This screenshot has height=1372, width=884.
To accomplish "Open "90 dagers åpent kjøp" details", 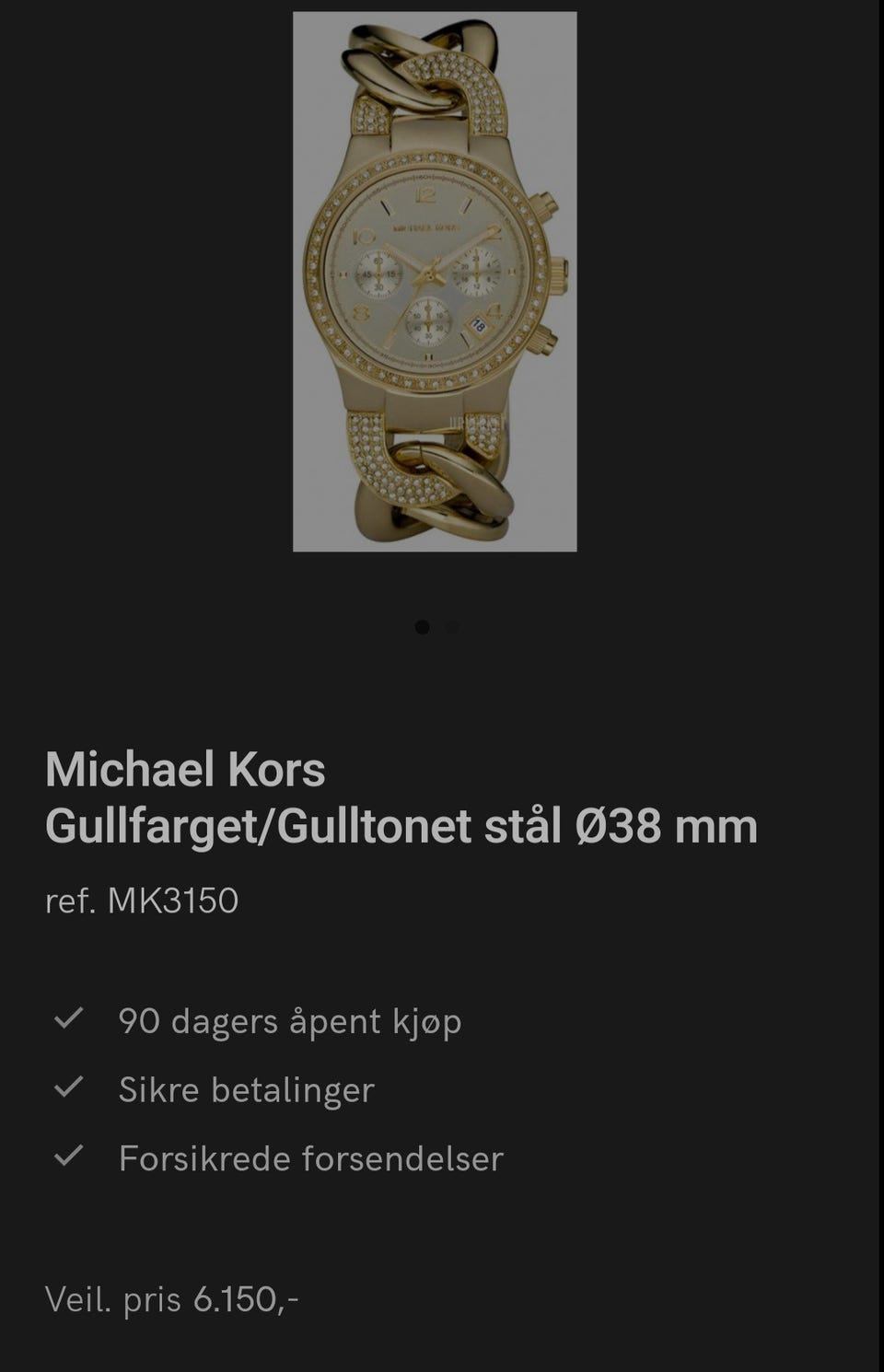I will pyautogui.click(x=287, y=1020).
